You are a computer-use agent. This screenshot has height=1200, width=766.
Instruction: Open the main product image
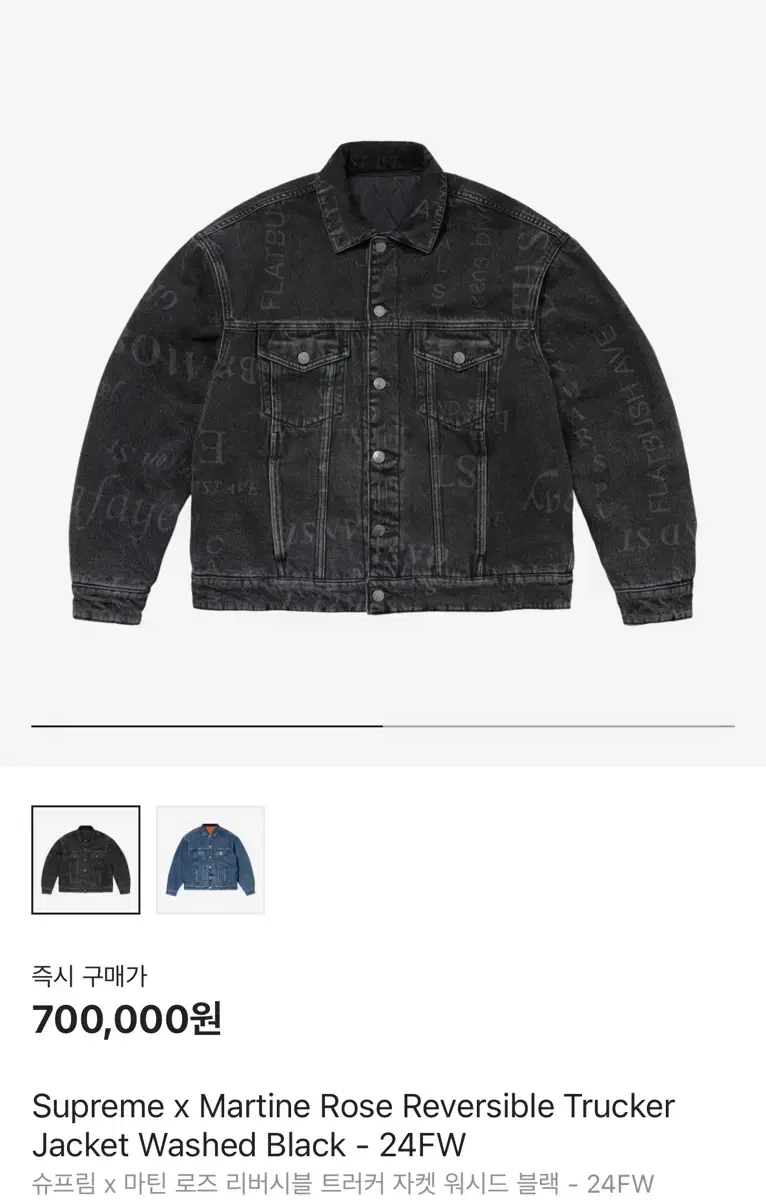[x=383, y=400]
